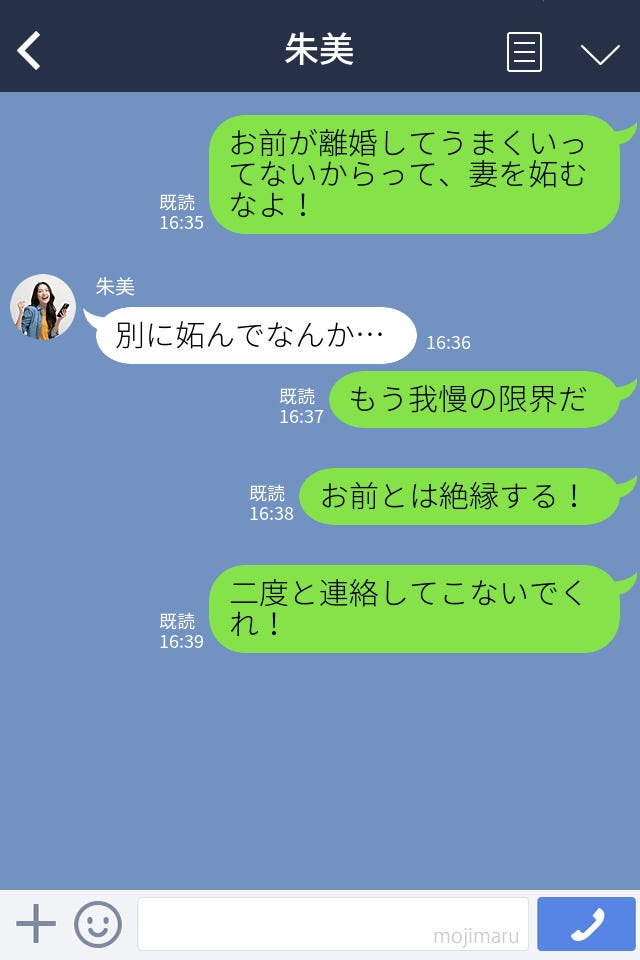The width and height of the screenshot is (640, 960).
Task: Open the plus attachment menu
Action: [x=36, y=924]
